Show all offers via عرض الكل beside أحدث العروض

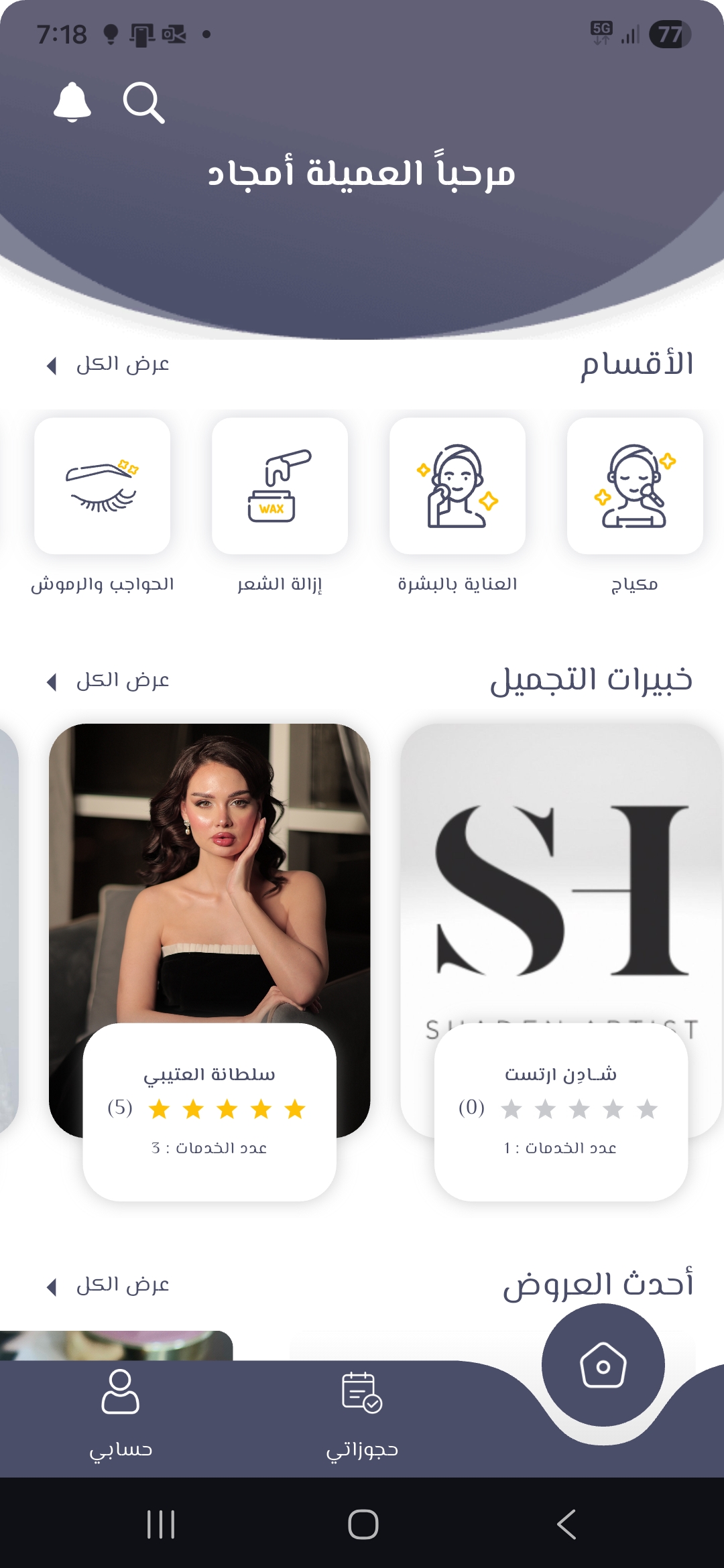pos(109,1285)
